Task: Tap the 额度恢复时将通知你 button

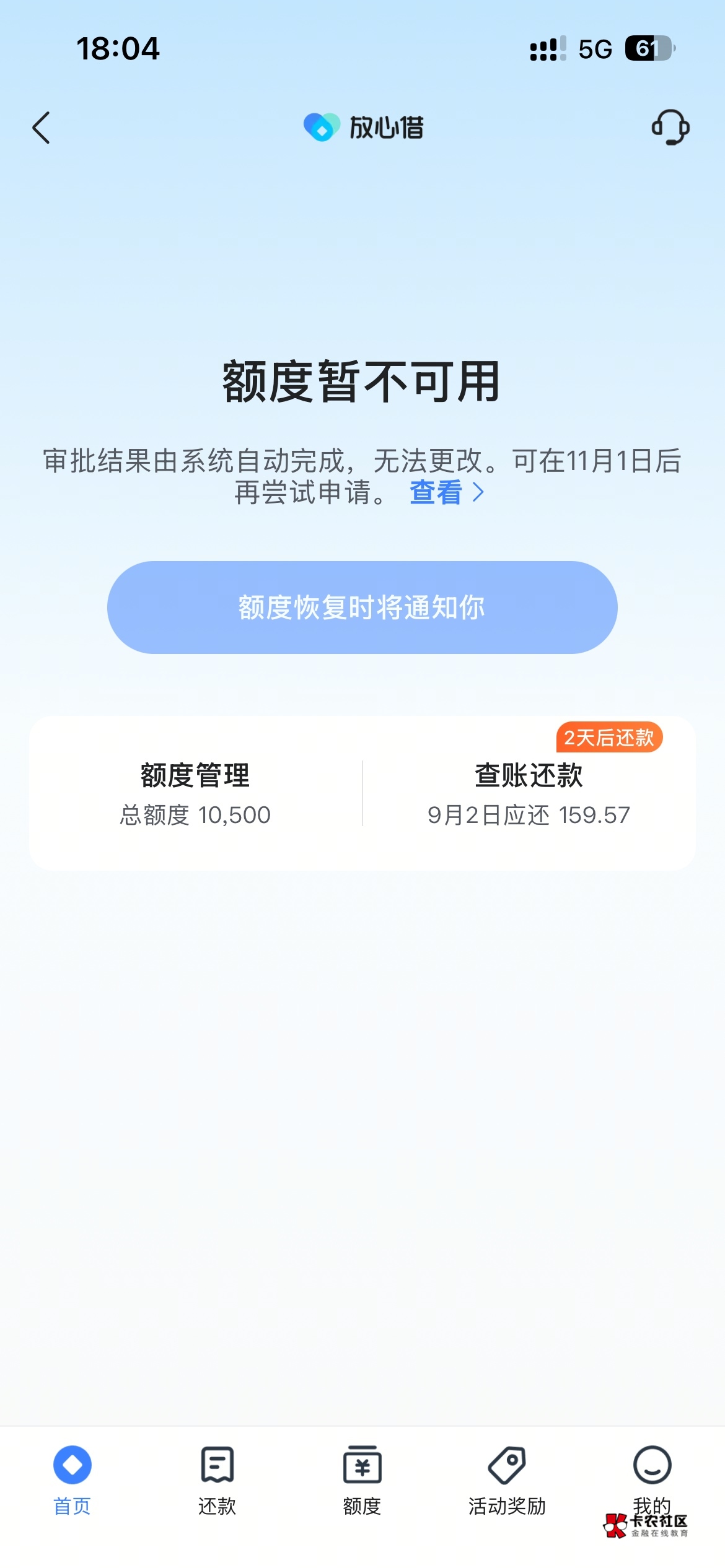Action: click(362, 608)
